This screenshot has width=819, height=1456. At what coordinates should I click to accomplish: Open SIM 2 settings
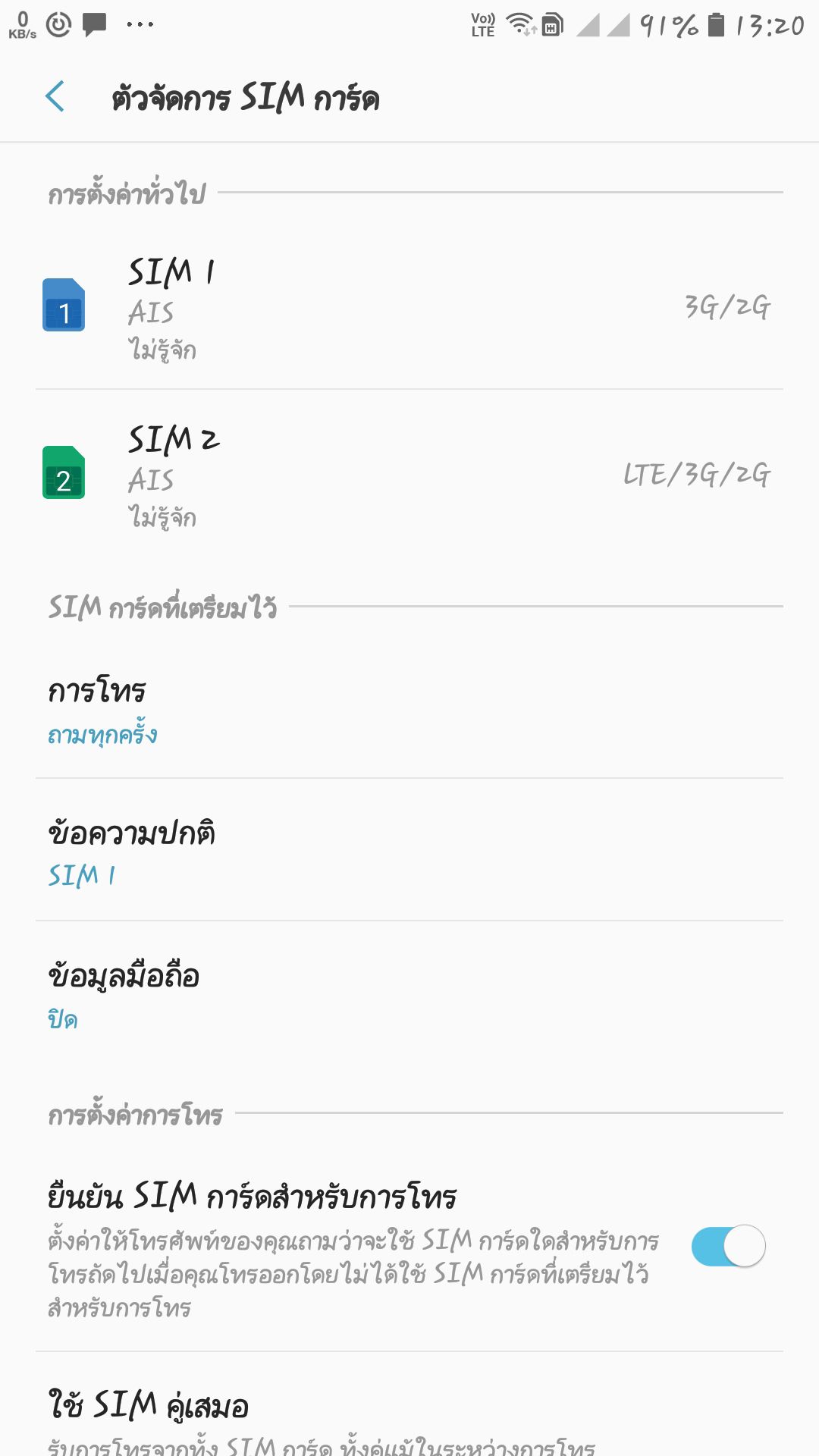click(409, 474)
